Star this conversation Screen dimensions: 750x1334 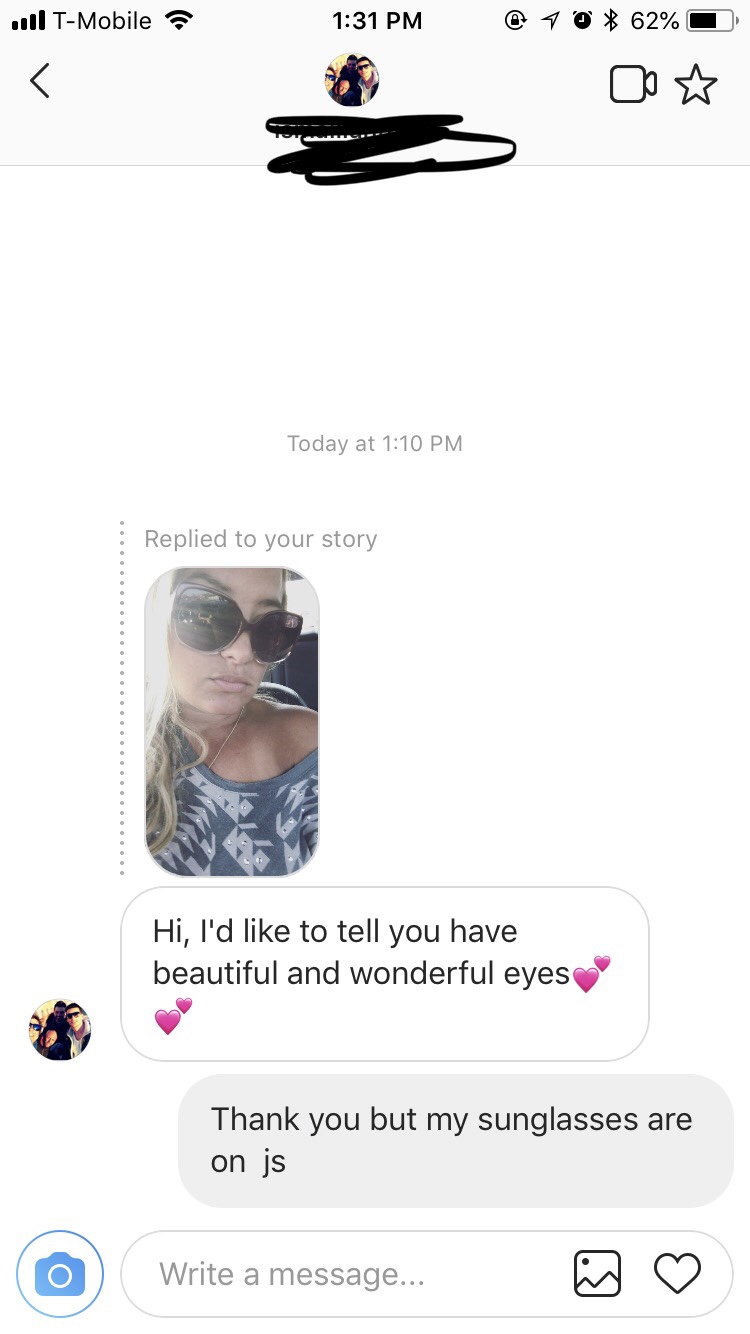(x=696, y=85)
